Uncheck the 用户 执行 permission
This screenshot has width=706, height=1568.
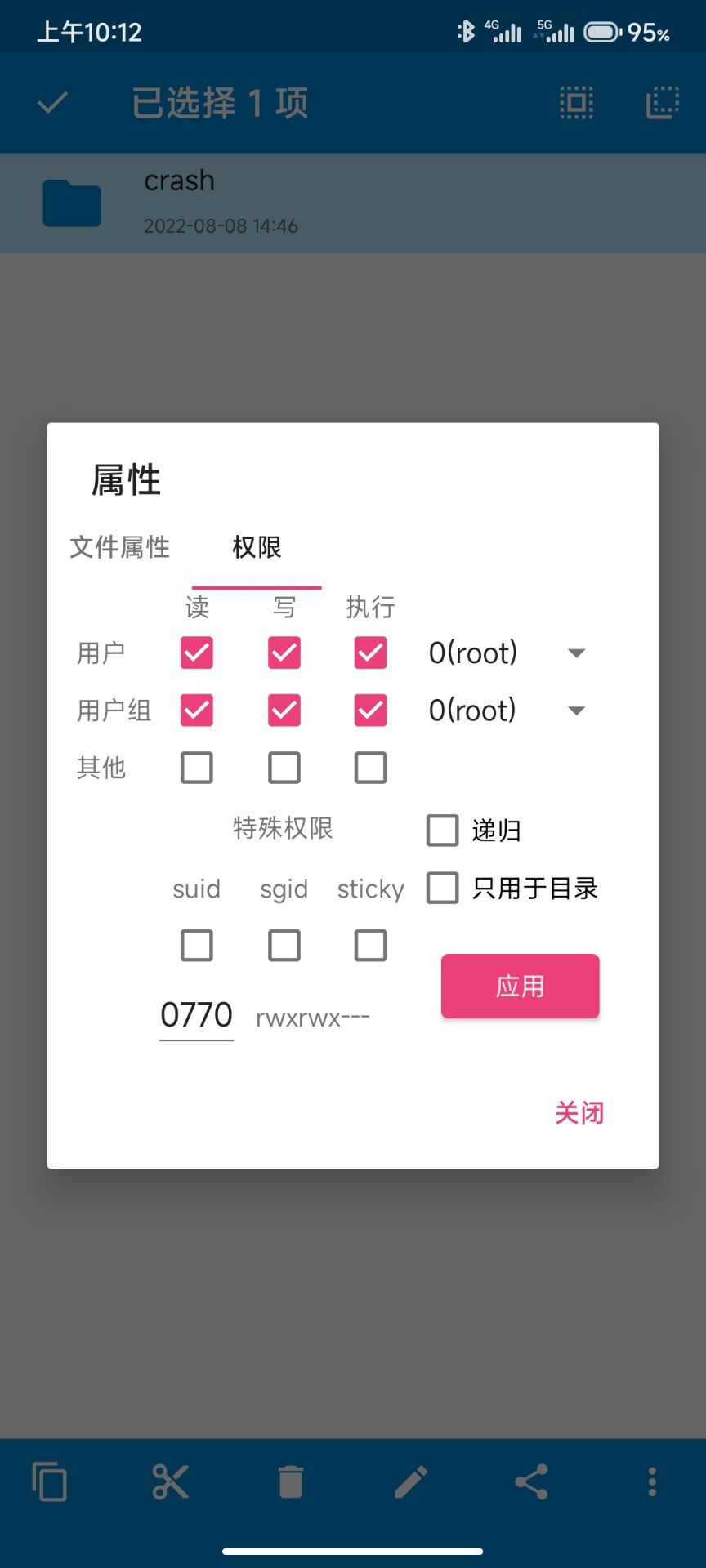tap(370, 653)
